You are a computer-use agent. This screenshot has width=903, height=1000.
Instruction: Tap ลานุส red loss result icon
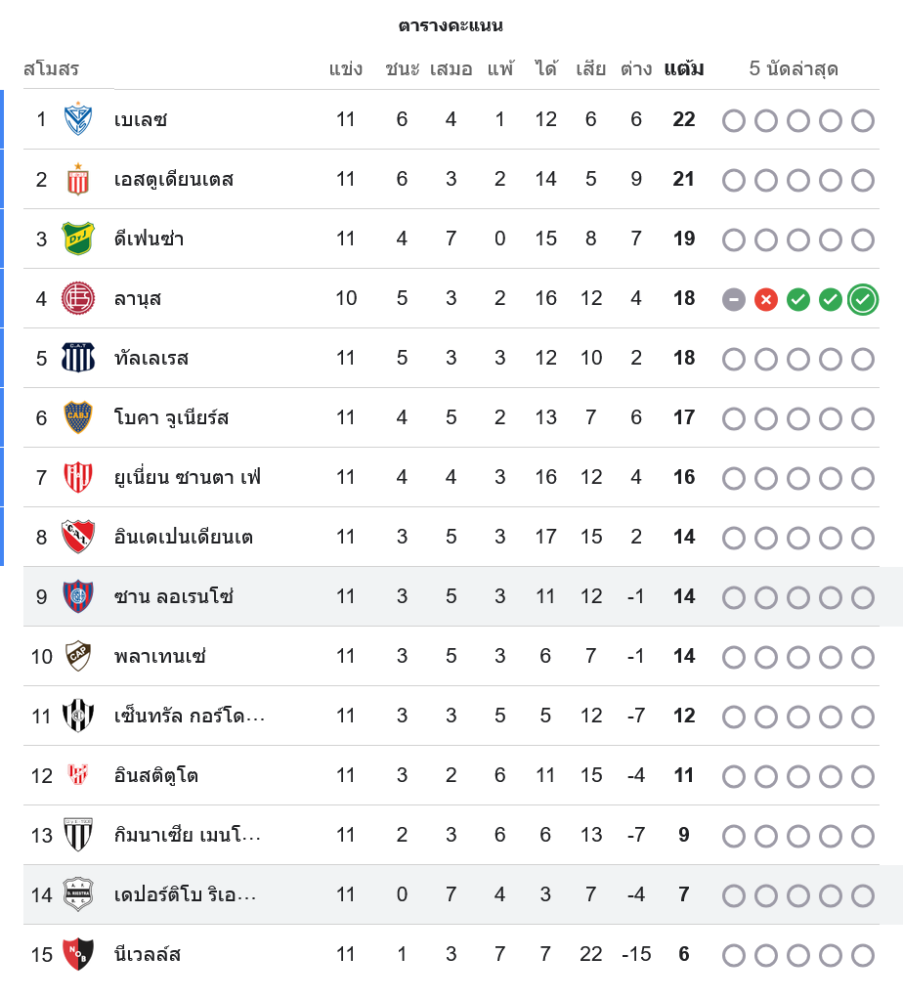(x=766, y=299)
